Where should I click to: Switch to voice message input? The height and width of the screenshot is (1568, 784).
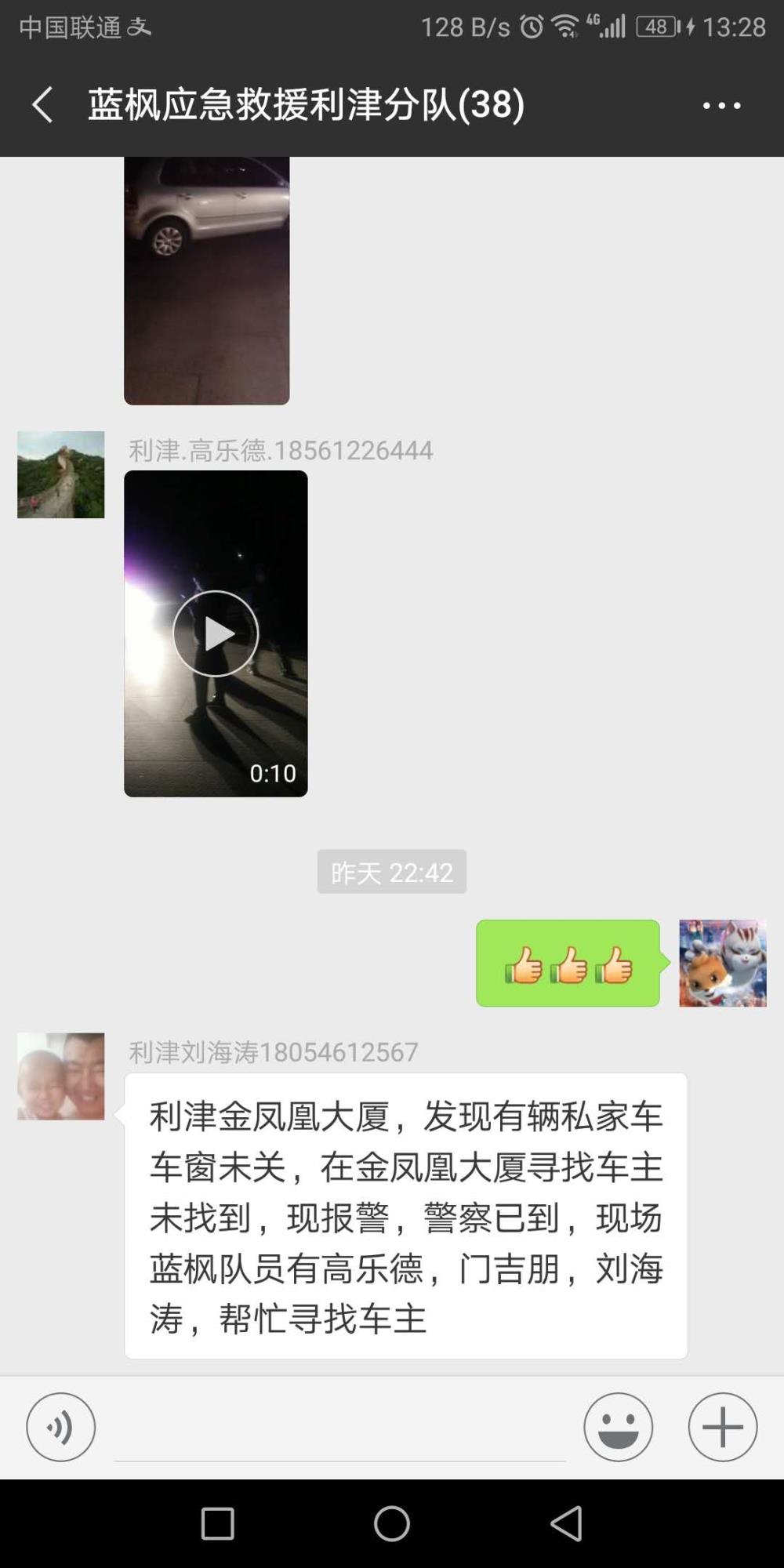61,1427
